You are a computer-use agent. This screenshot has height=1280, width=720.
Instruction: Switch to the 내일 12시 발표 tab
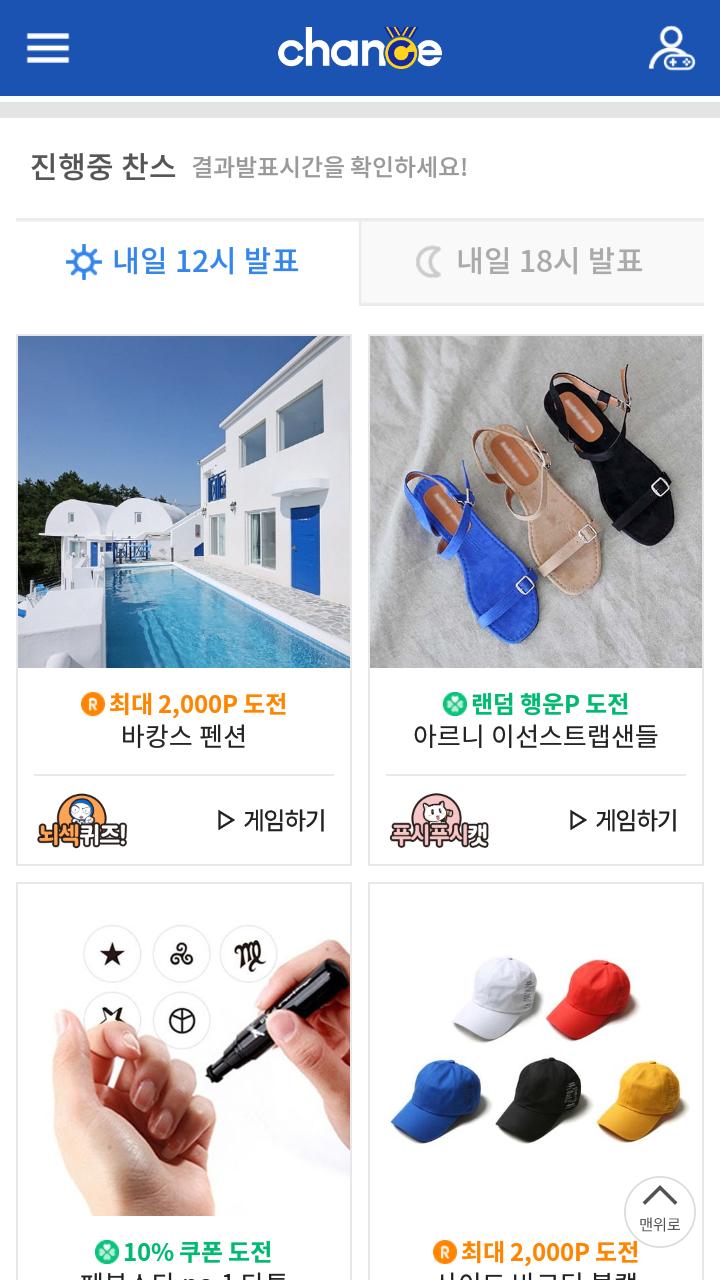pyautogui.click(x=187, y=261)
